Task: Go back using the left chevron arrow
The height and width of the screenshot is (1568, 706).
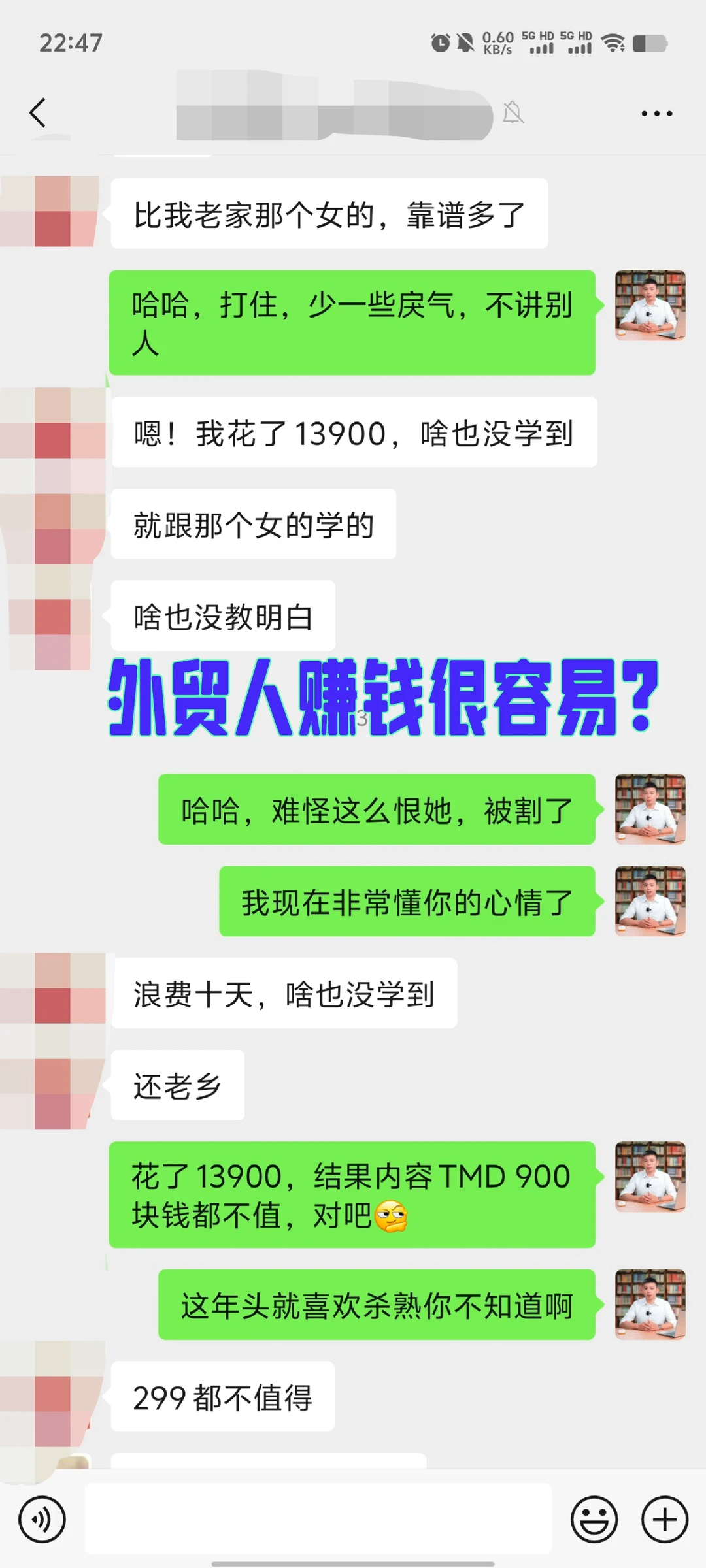Action: [x=37, y=112]
